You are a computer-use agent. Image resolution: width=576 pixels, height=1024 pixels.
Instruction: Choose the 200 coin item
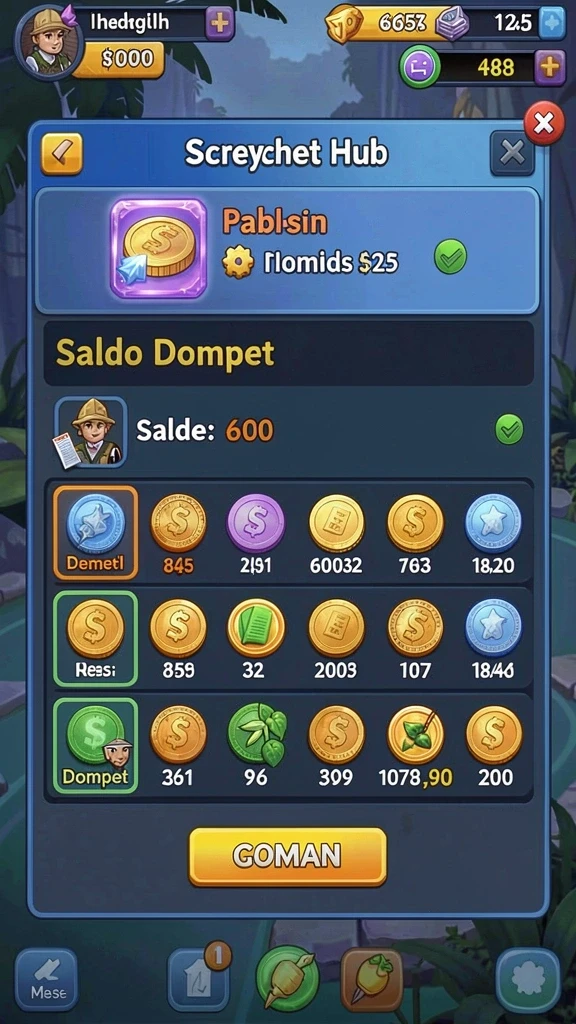pos(494,745)
